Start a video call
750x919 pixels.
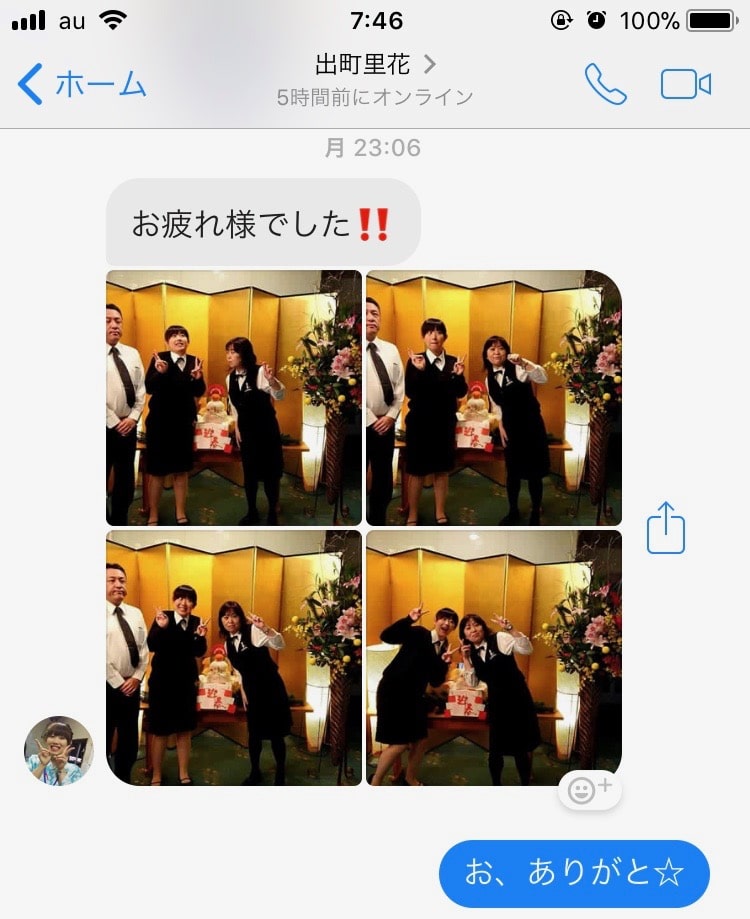pyautogui.click(x=685, y=85)
